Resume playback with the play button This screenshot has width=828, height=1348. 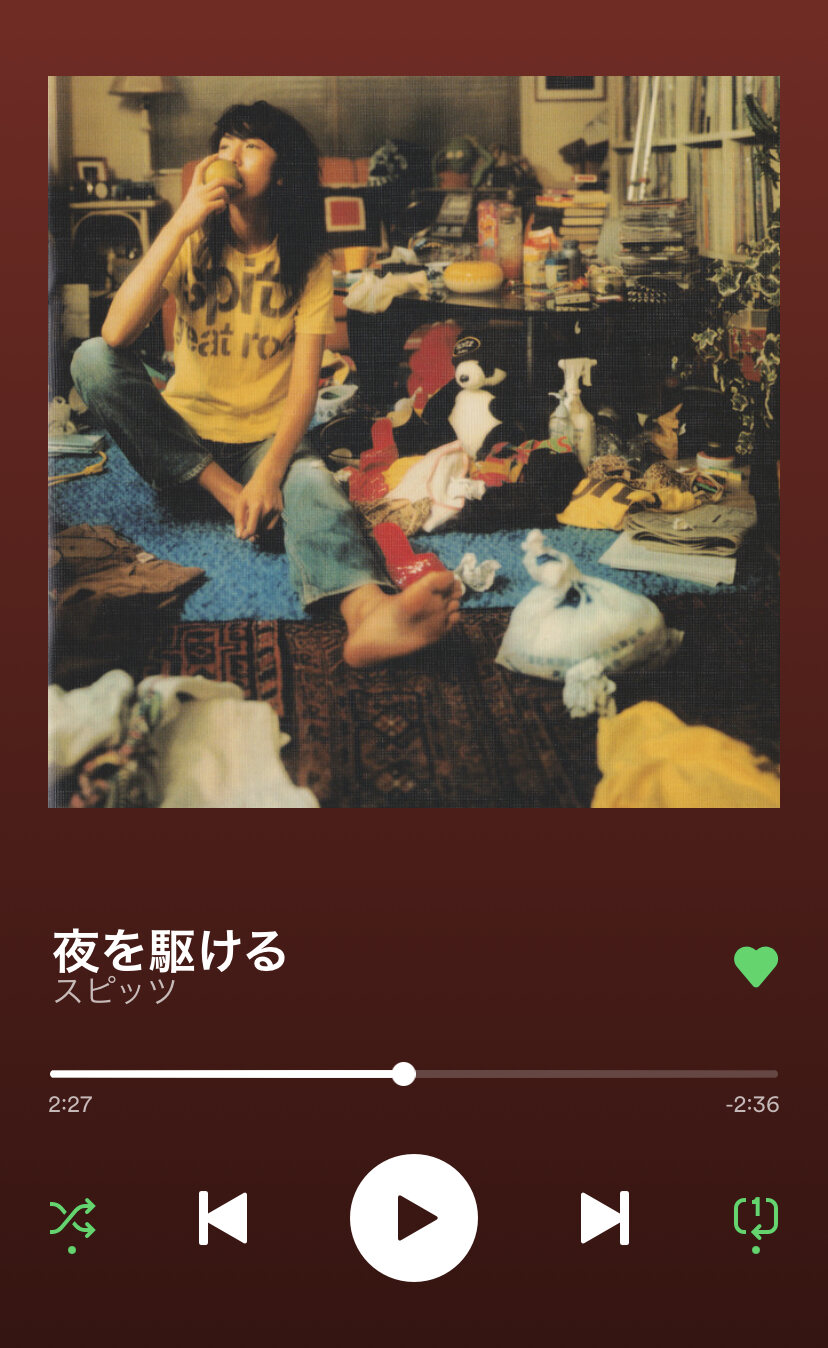point(413,1218)
